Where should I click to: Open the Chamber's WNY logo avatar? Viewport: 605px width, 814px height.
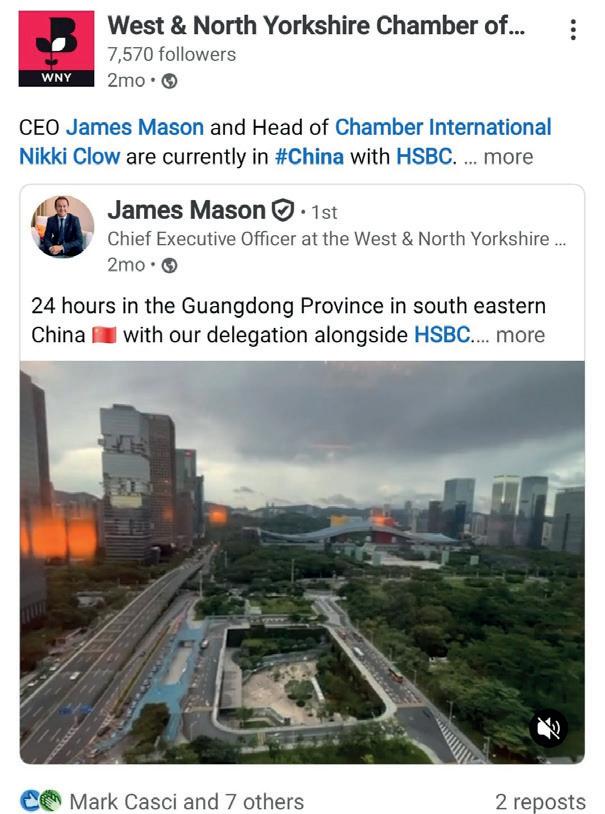click(x=56, y=49)
